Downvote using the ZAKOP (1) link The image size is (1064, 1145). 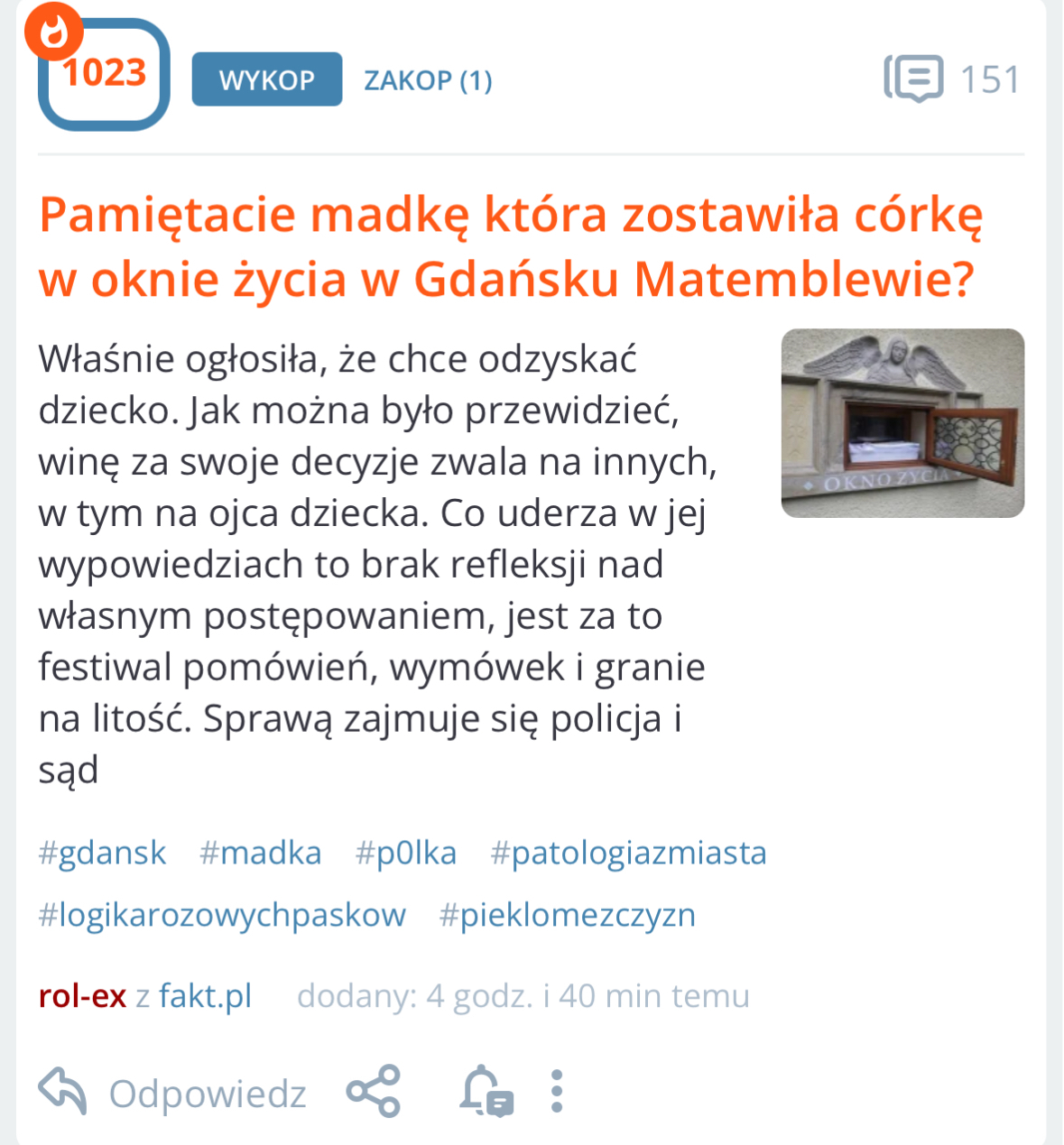click(x=428, y=80)
